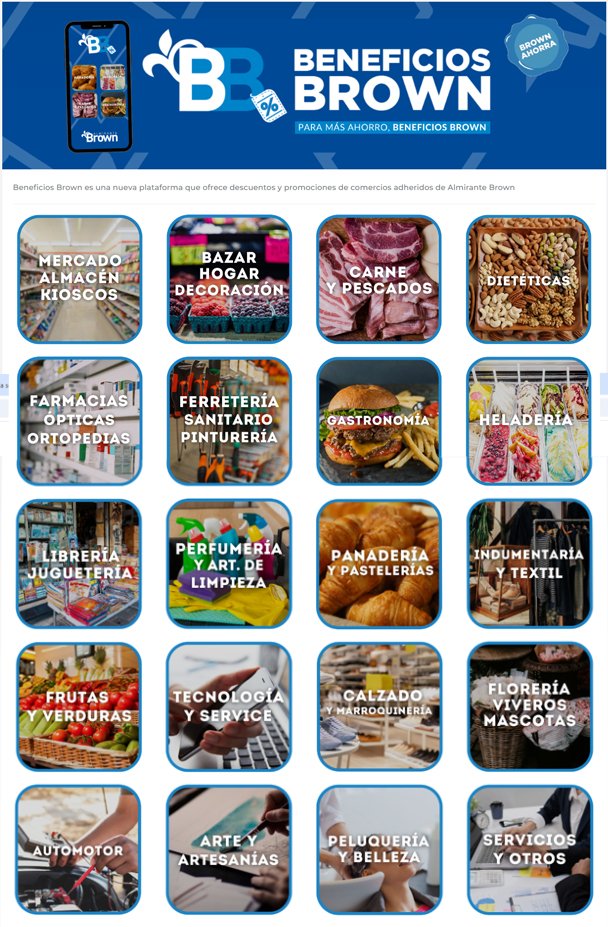Select Perfumería y Art. de Limpieza
608x927 pixels.
(x=229, y=564)
